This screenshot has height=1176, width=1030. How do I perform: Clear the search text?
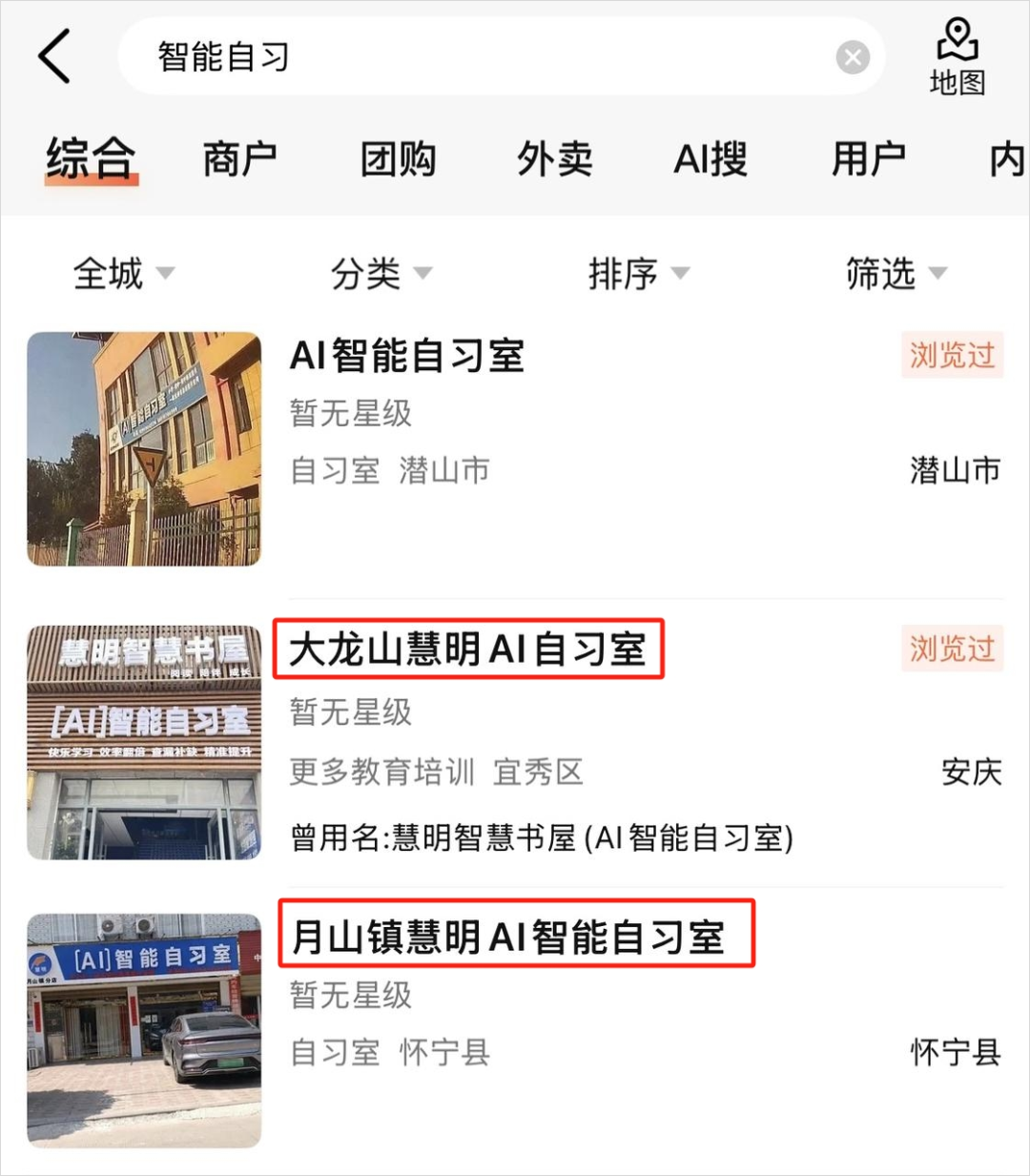coord(852,58)
